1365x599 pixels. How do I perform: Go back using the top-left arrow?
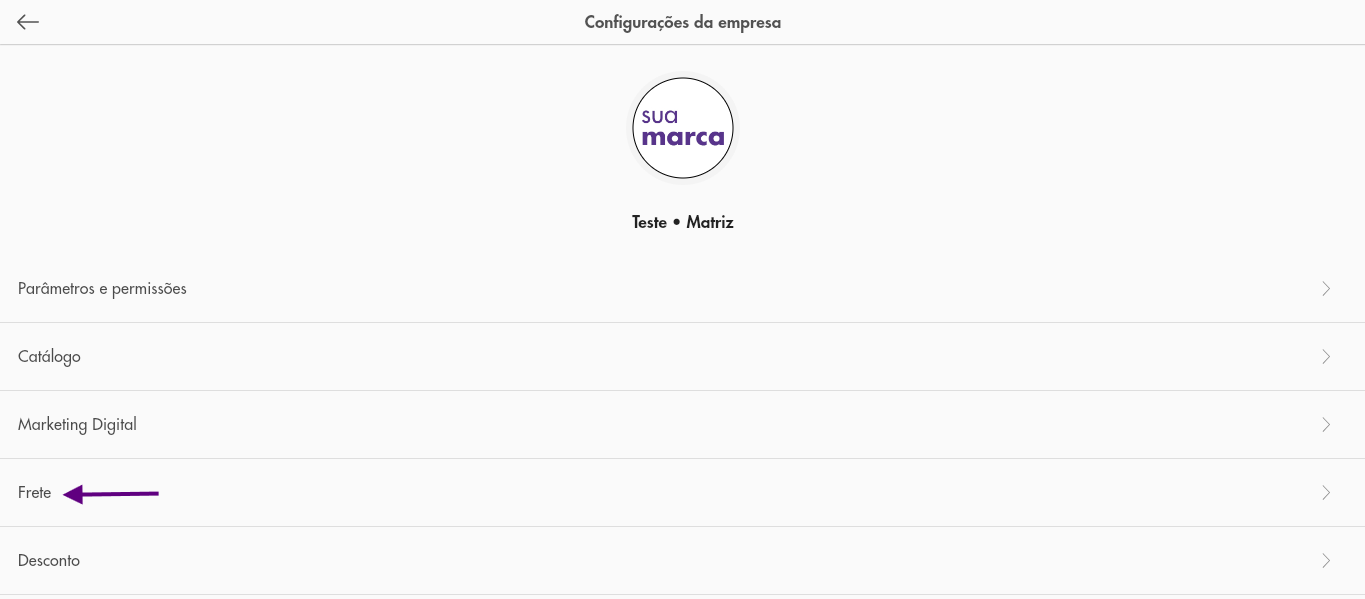click(x=28, y=22)
